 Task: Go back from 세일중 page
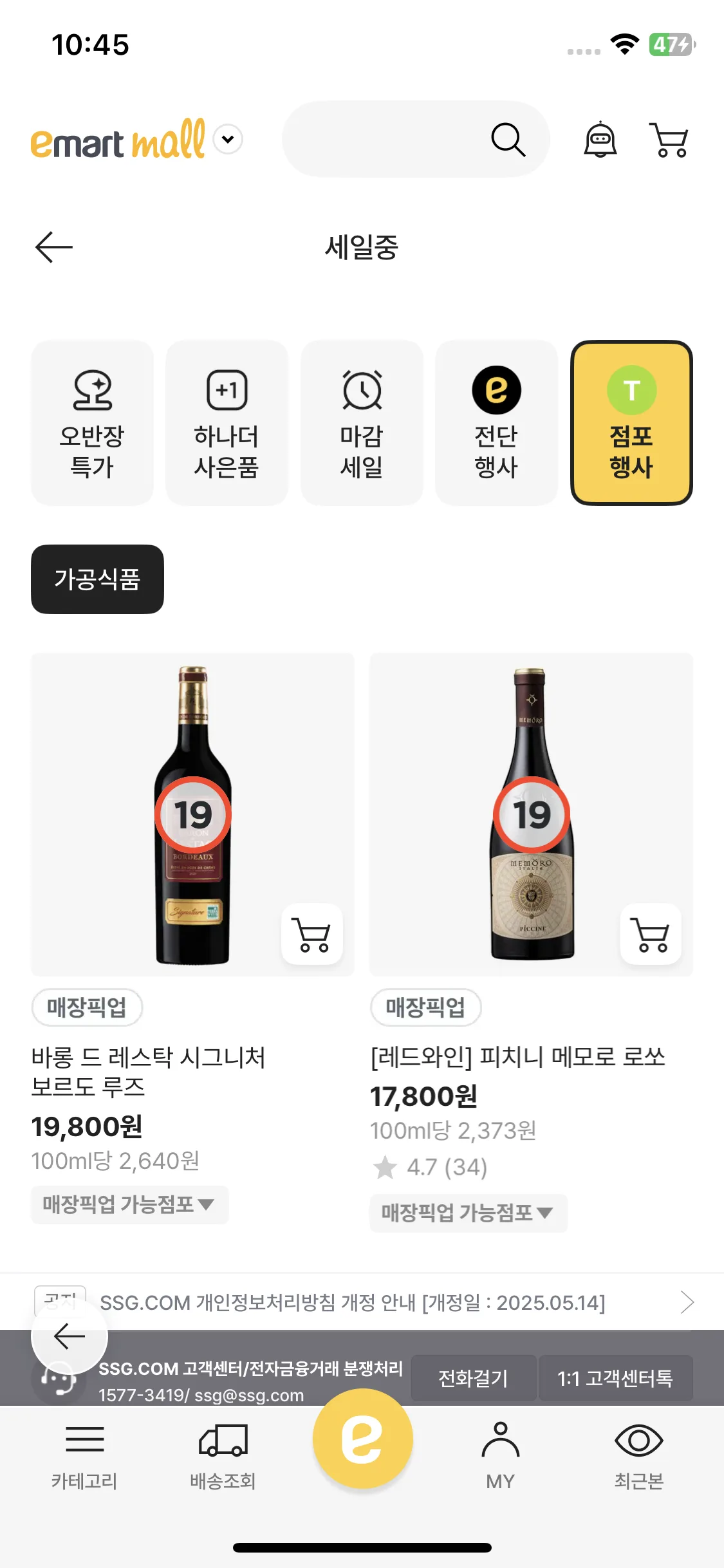[x=54, y=247]
